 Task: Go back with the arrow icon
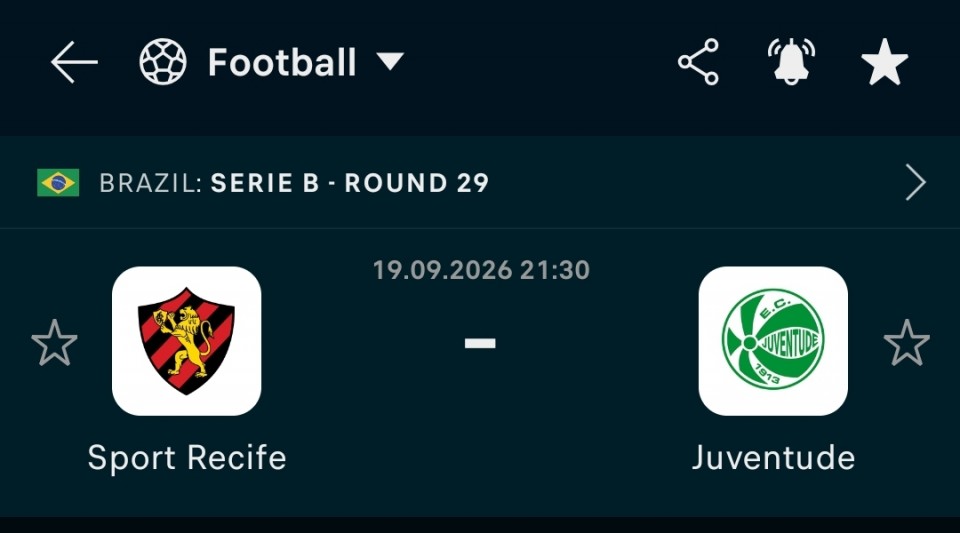[x=74, y=62]
